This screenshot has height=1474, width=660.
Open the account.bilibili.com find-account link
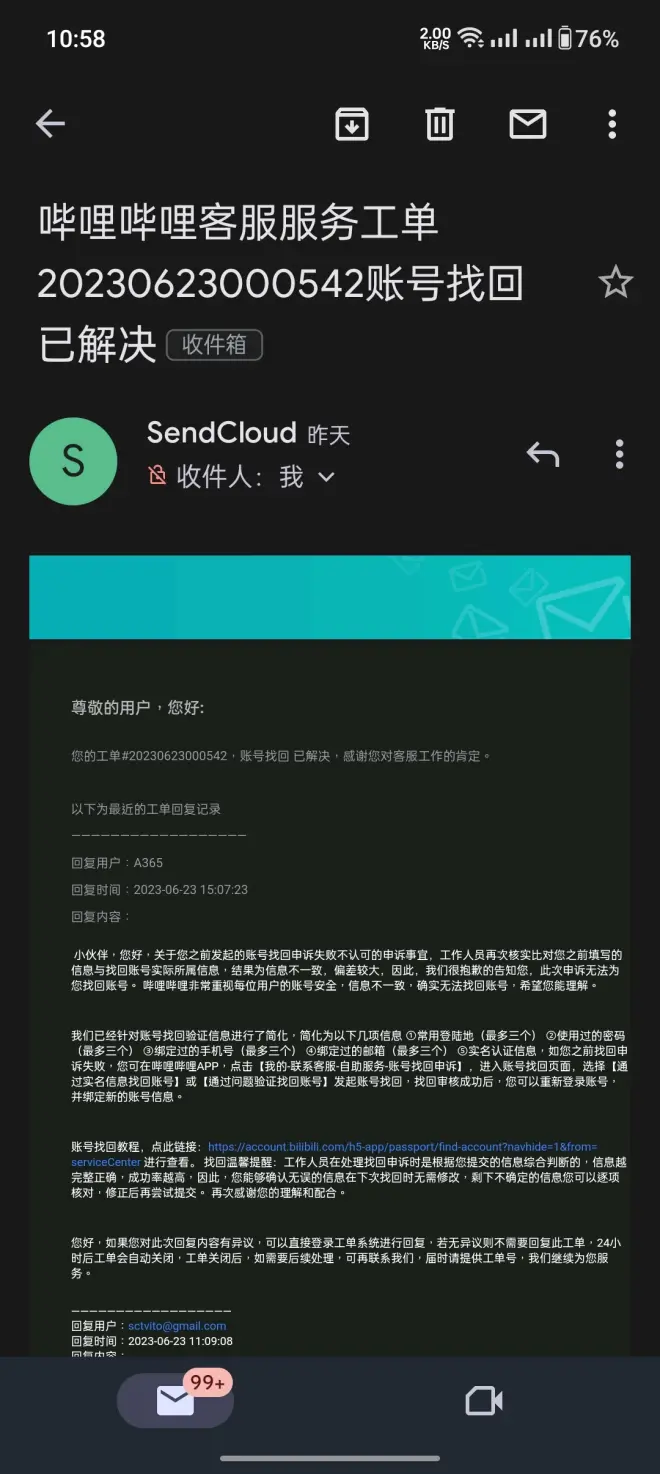tap(400, 1147)
